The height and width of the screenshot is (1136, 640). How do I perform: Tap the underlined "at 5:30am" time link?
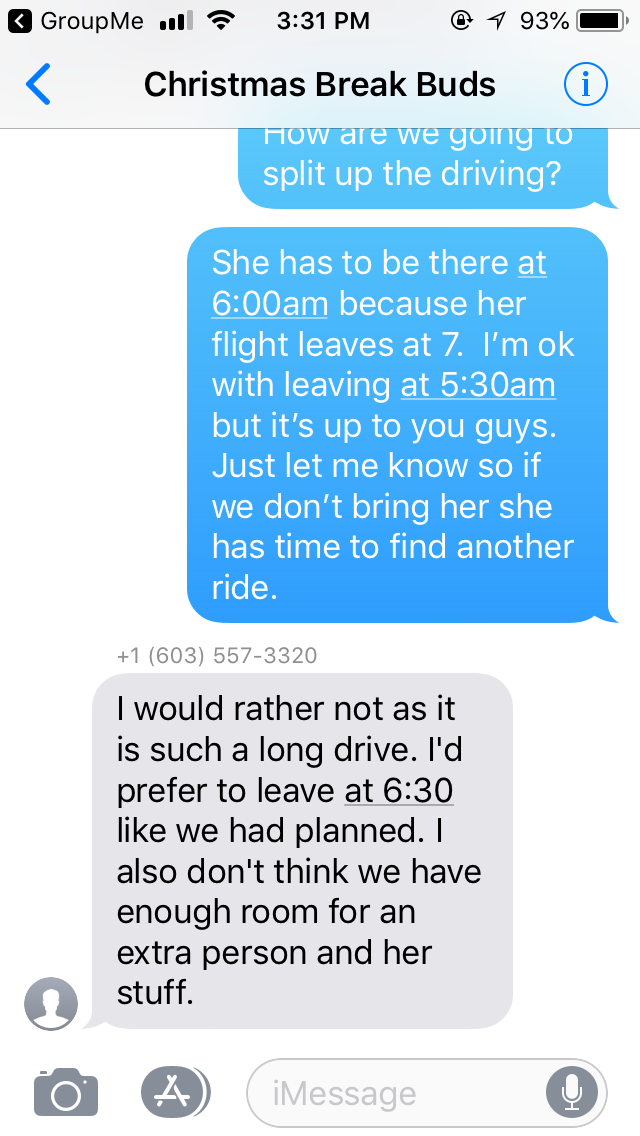478,385
